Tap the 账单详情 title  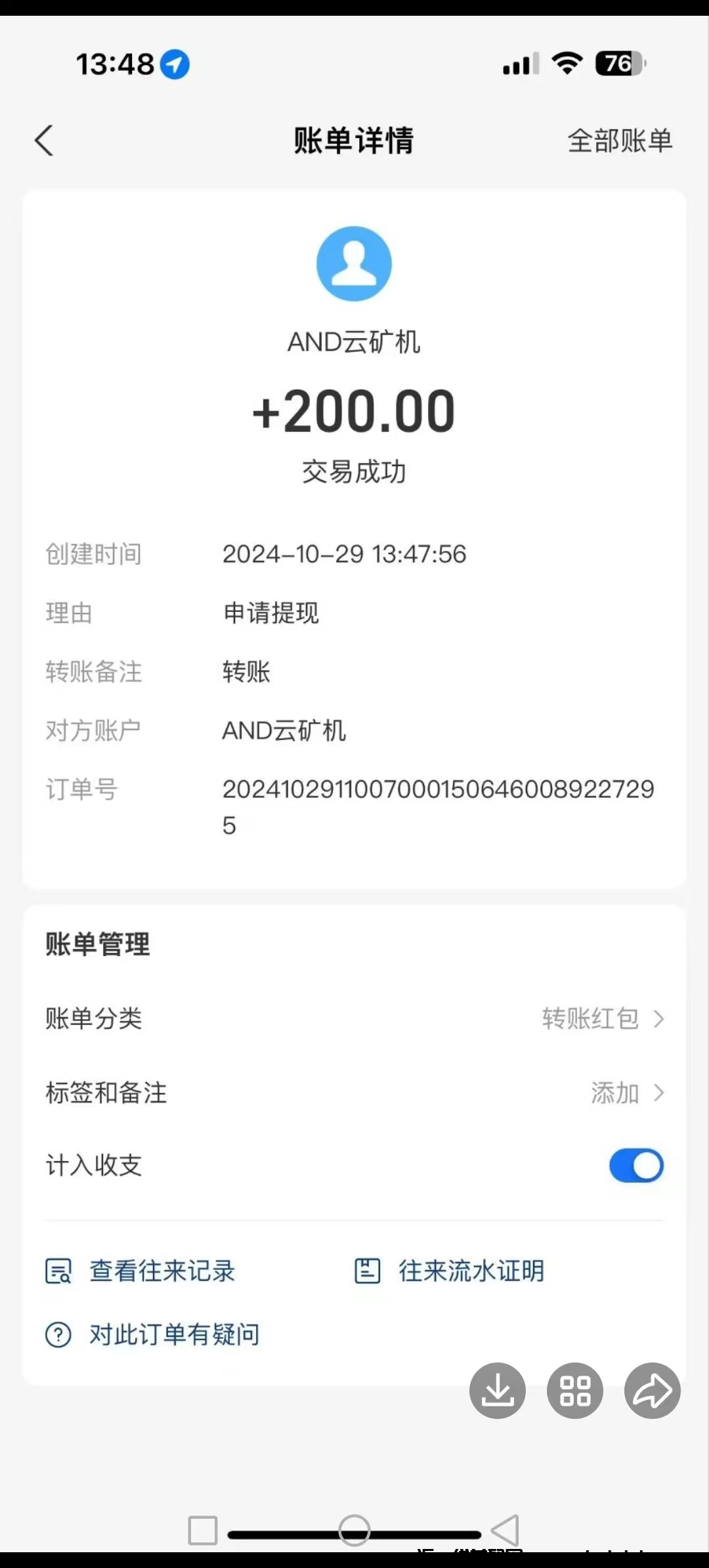tap(354, 141)
